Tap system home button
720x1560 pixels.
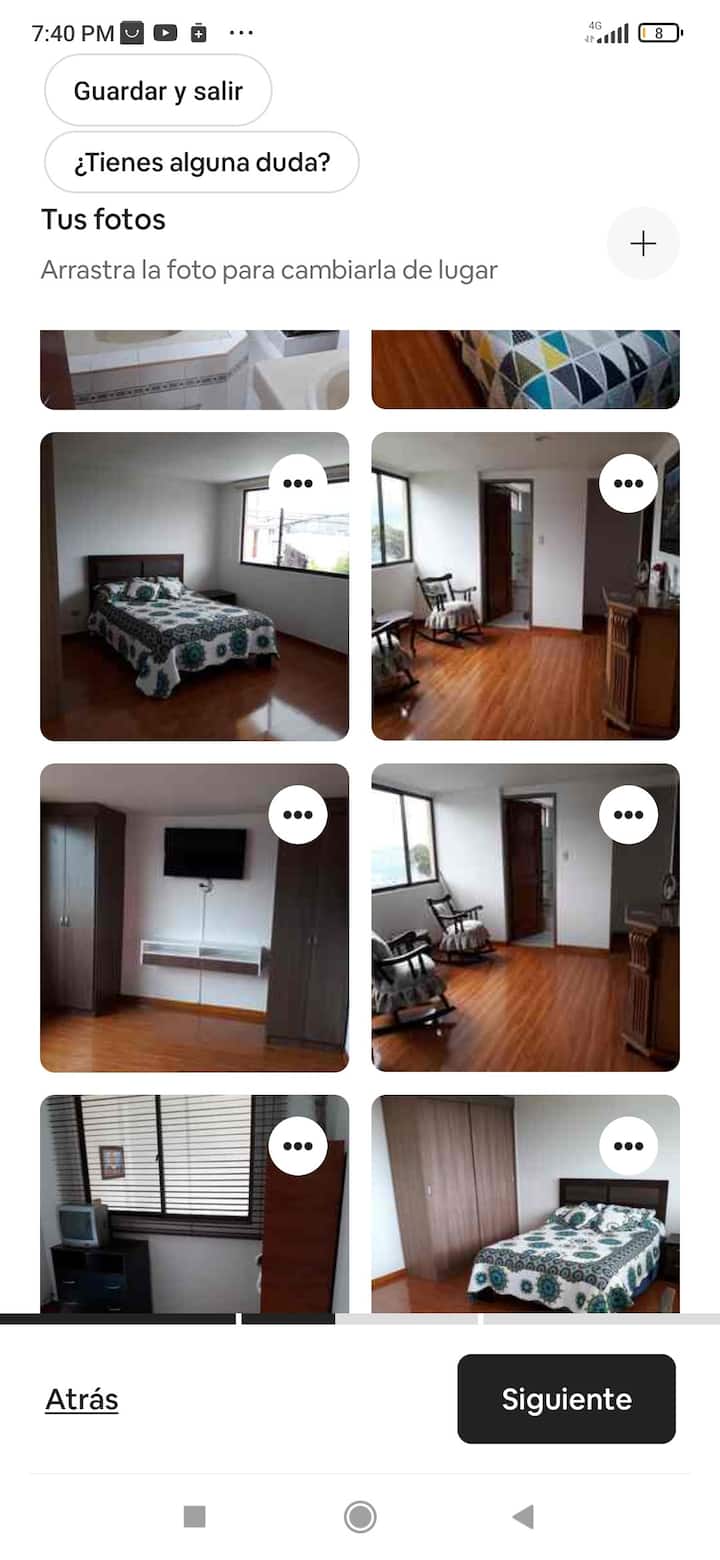point(360,1517)
